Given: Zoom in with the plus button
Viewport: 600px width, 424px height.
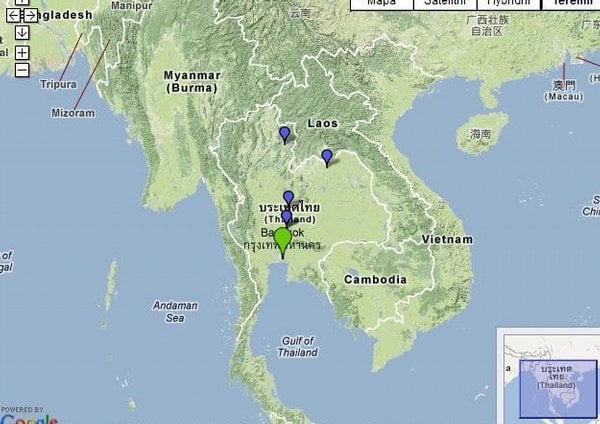Looking at the screenshot, I should pos(22,52).
